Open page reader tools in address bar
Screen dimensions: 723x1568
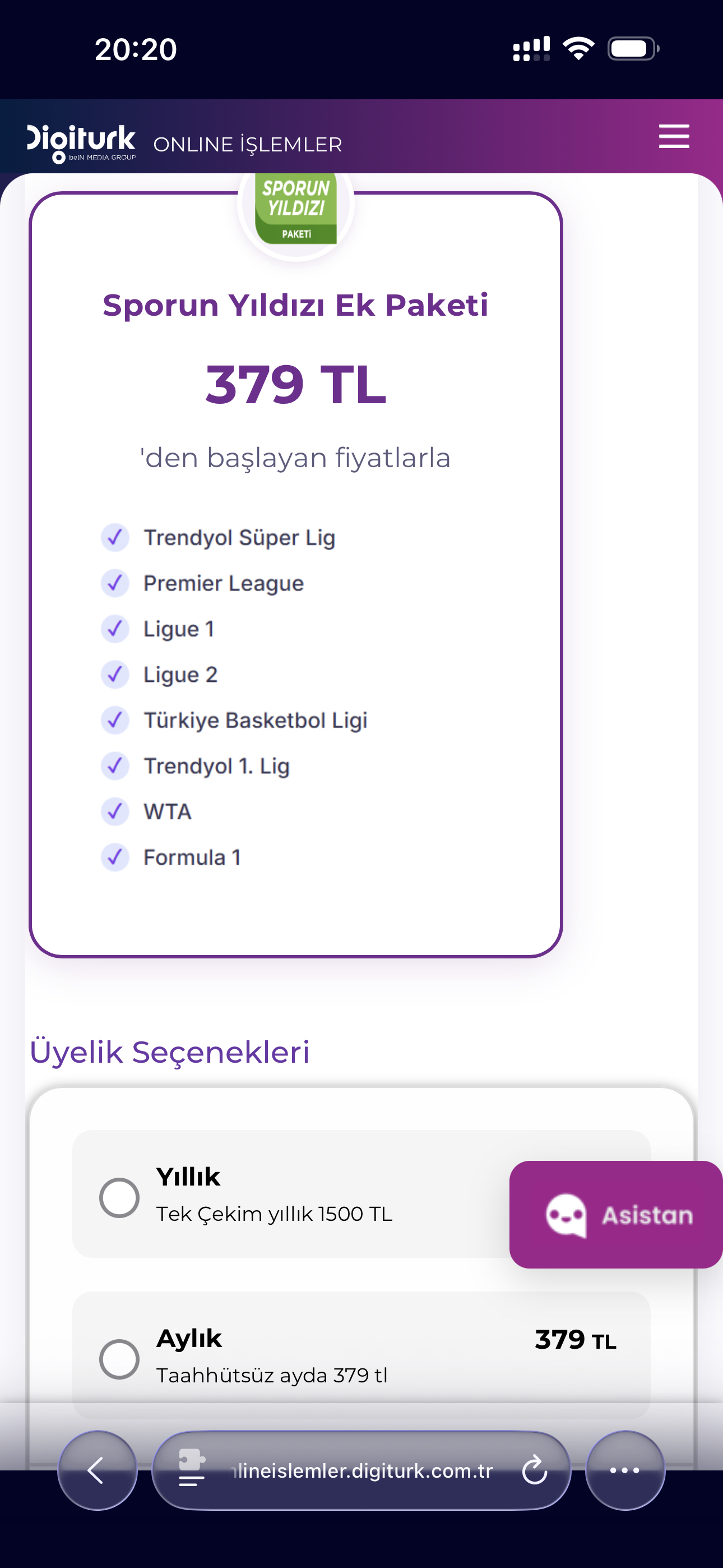192,1469
